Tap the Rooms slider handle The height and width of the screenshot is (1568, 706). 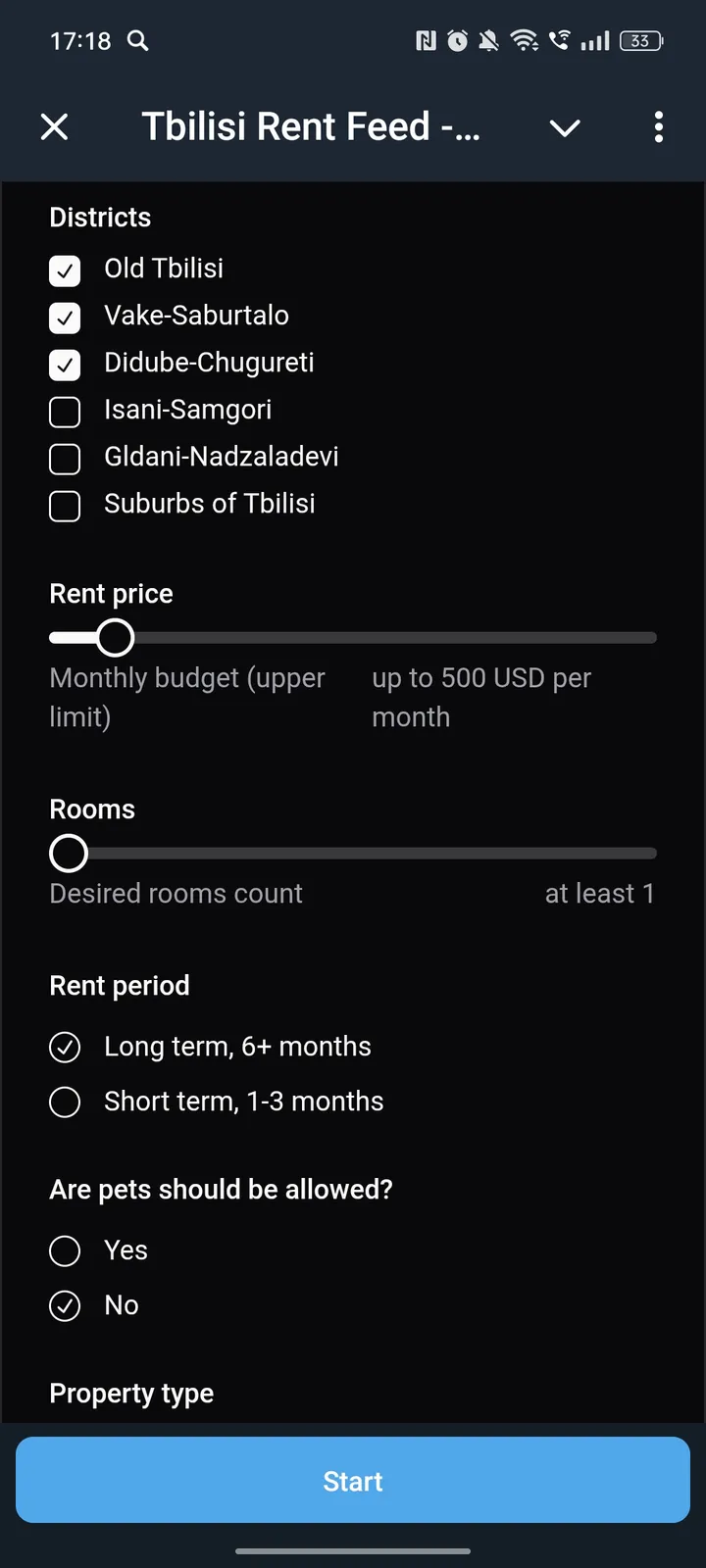68,853
